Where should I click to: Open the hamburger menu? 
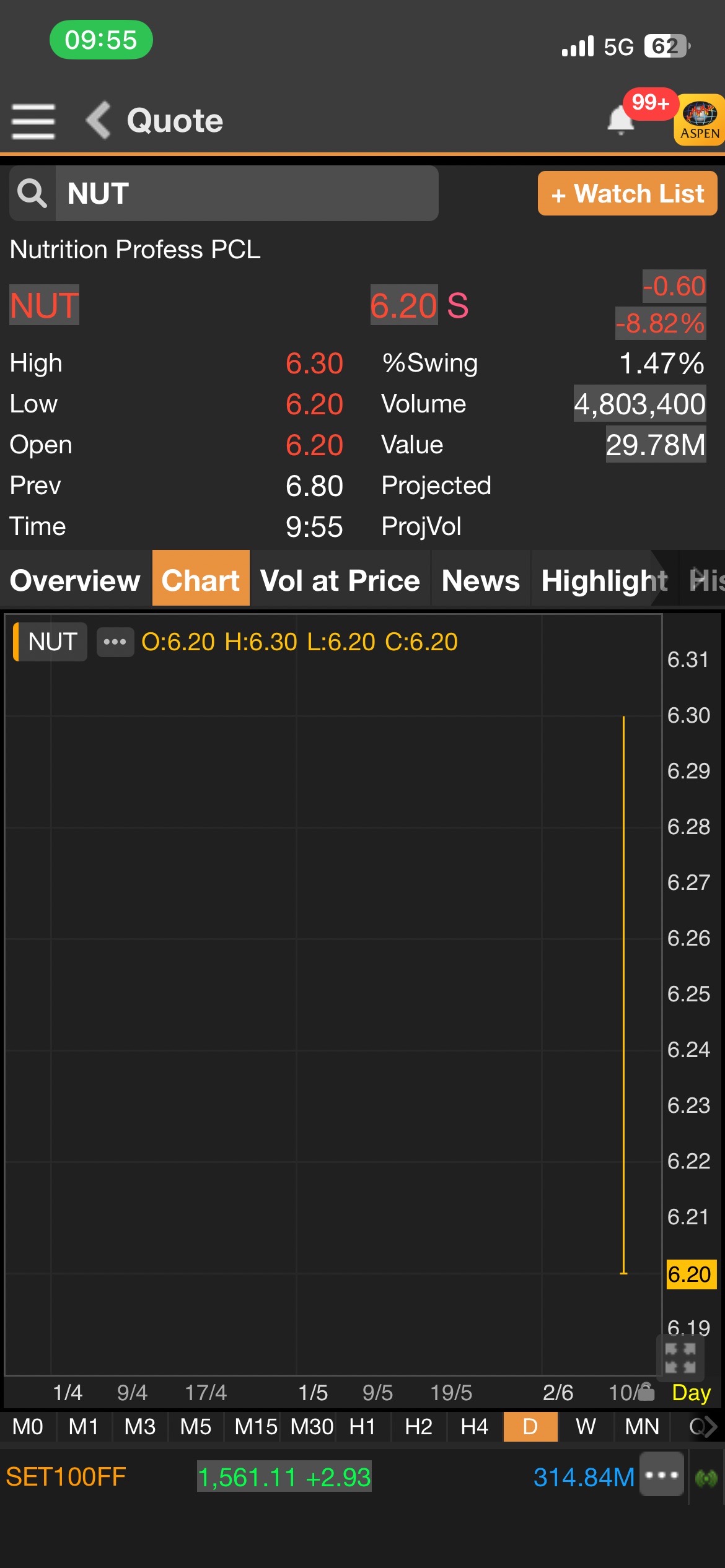[33, 121]
